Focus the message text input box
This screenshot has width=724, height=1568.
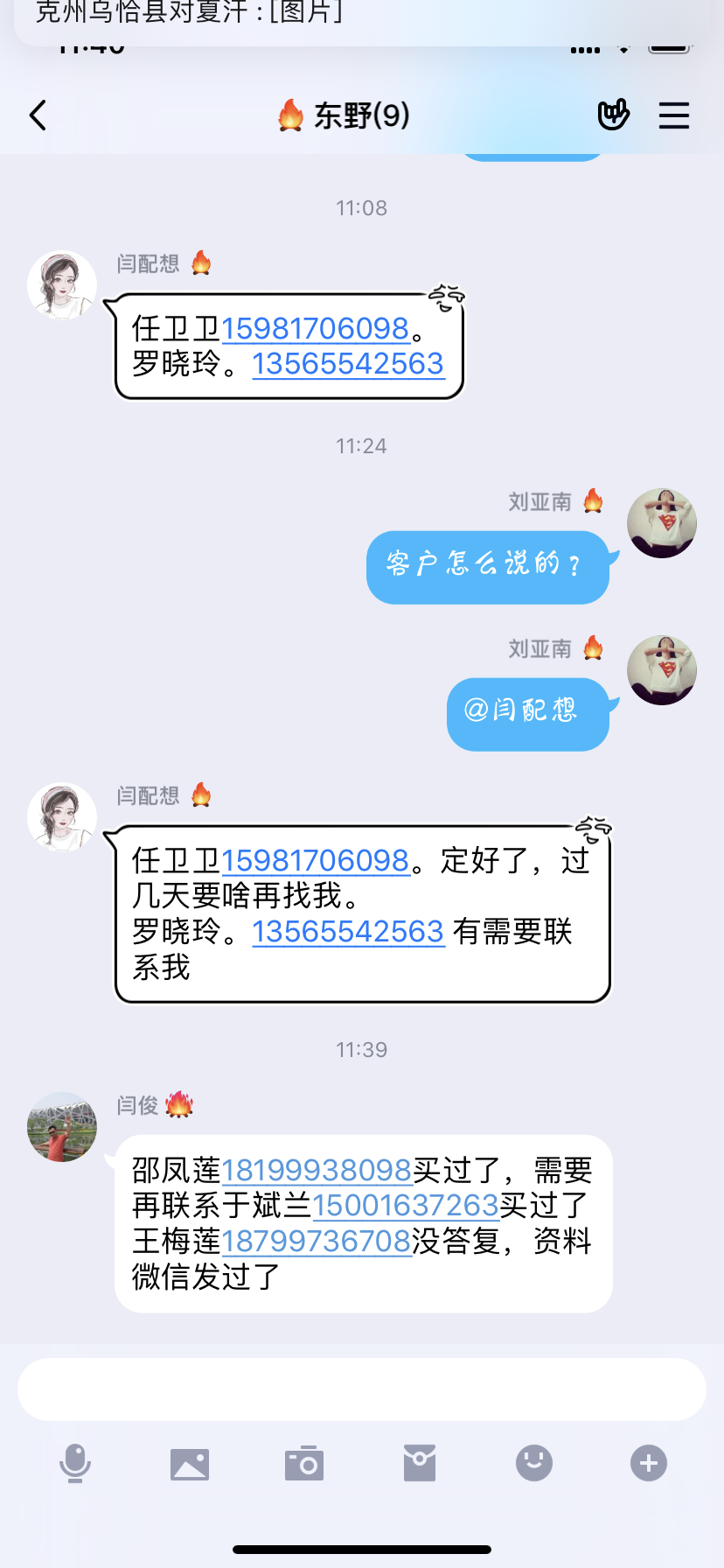[x=362, y=1389]
